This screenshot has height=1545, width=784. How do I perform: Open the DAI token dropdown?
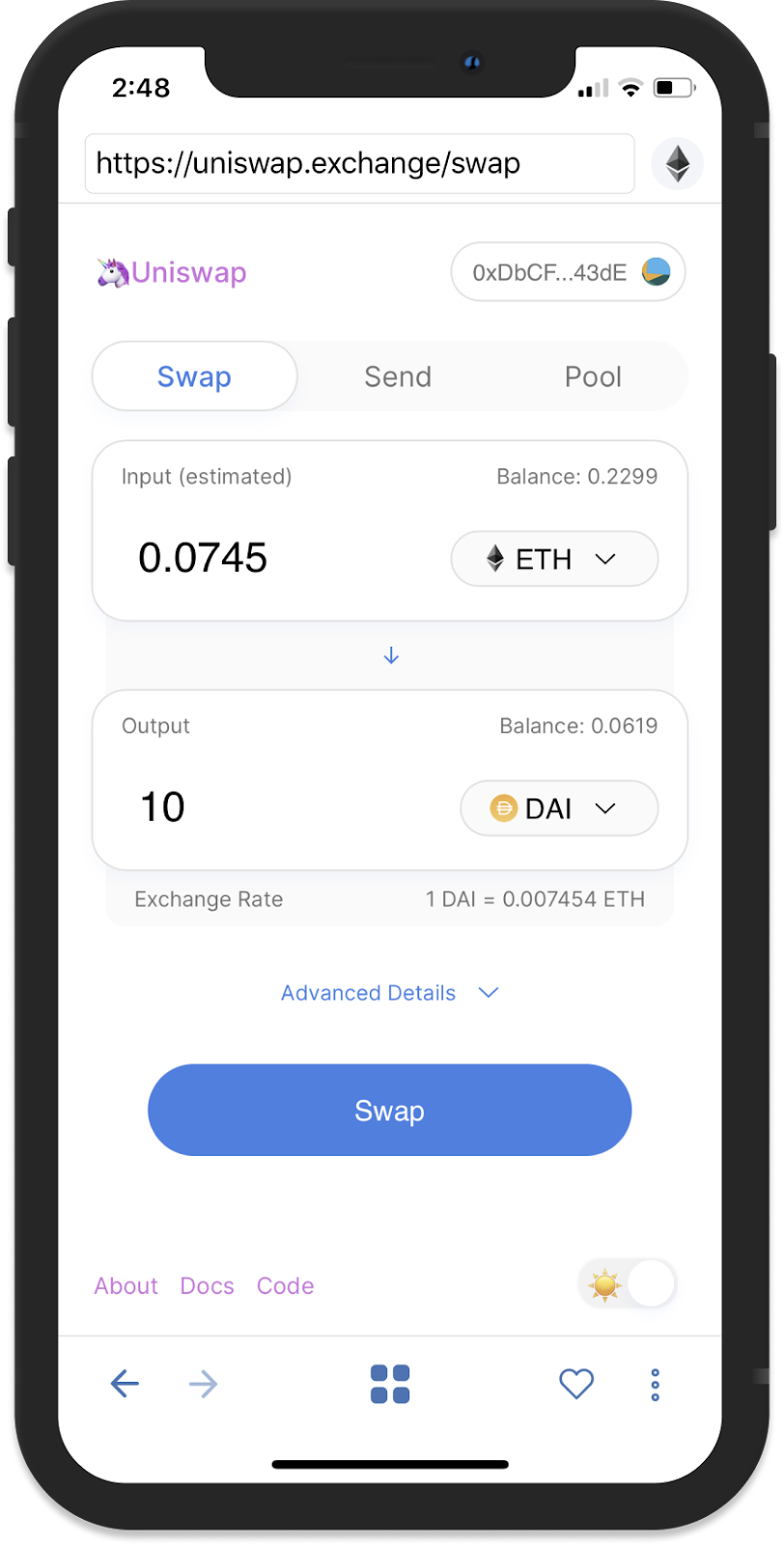coord(559,808)
